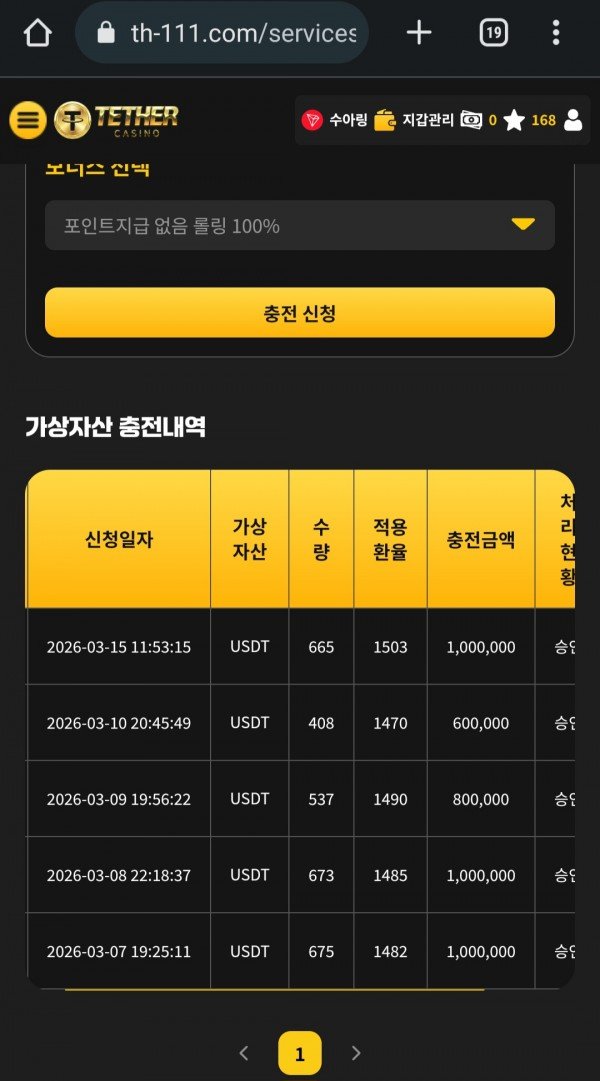This screenshot has width=600, height=1081.
Task: Go to the browser home page
Action: [37, 34]
